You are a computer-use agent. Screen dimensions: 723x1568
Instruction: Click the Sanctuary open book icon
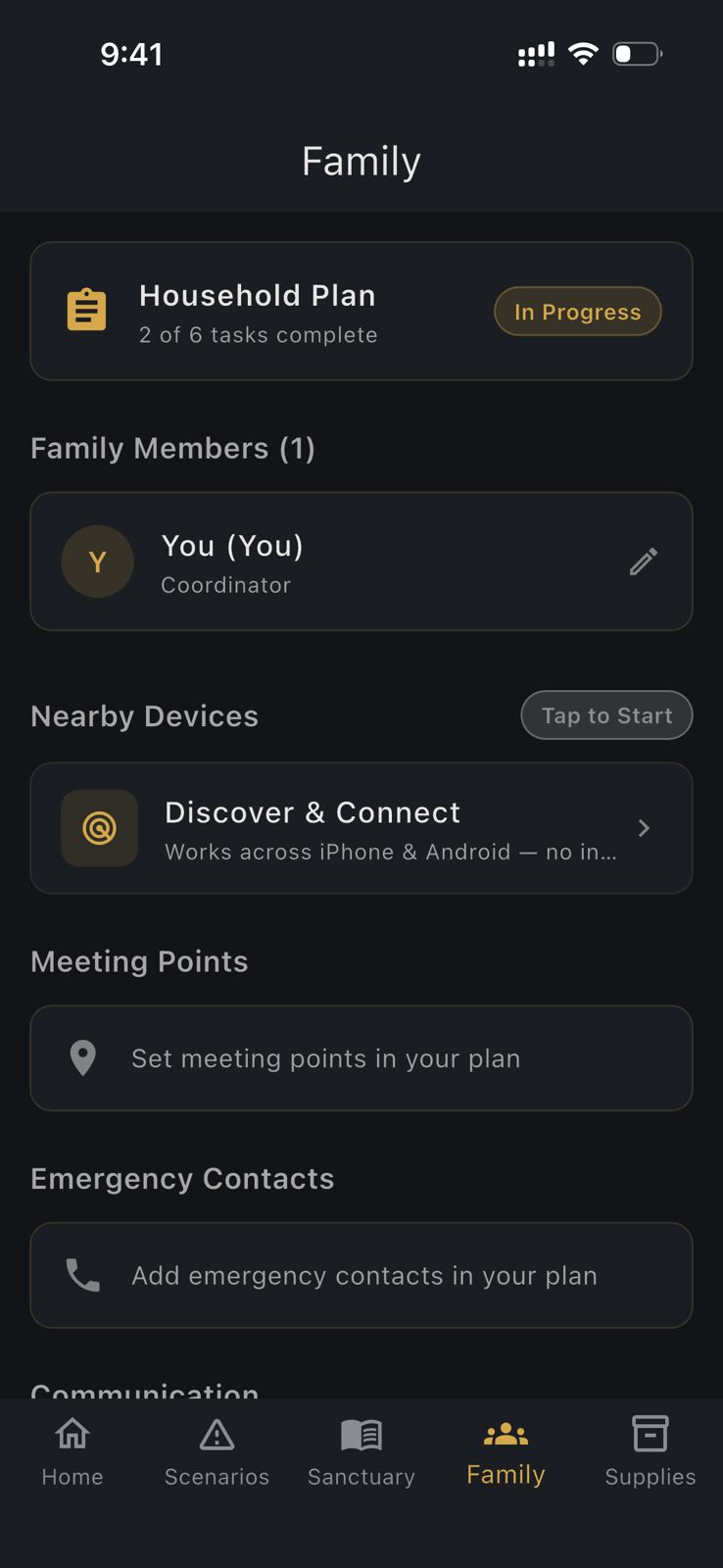coord(361,1434)
